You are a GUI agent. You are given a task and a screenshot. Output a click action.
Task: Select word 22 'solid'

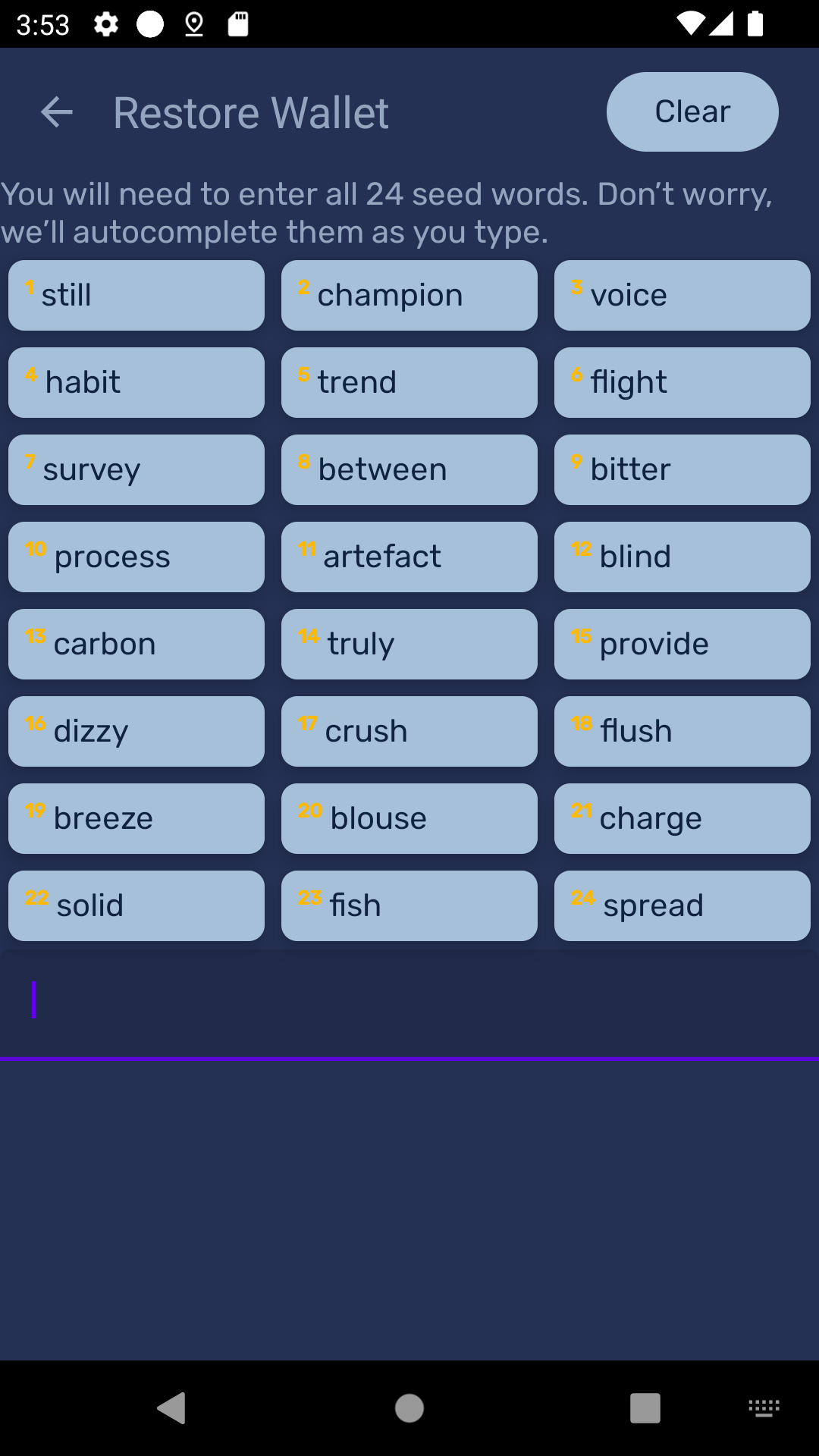tap(136, 905)
